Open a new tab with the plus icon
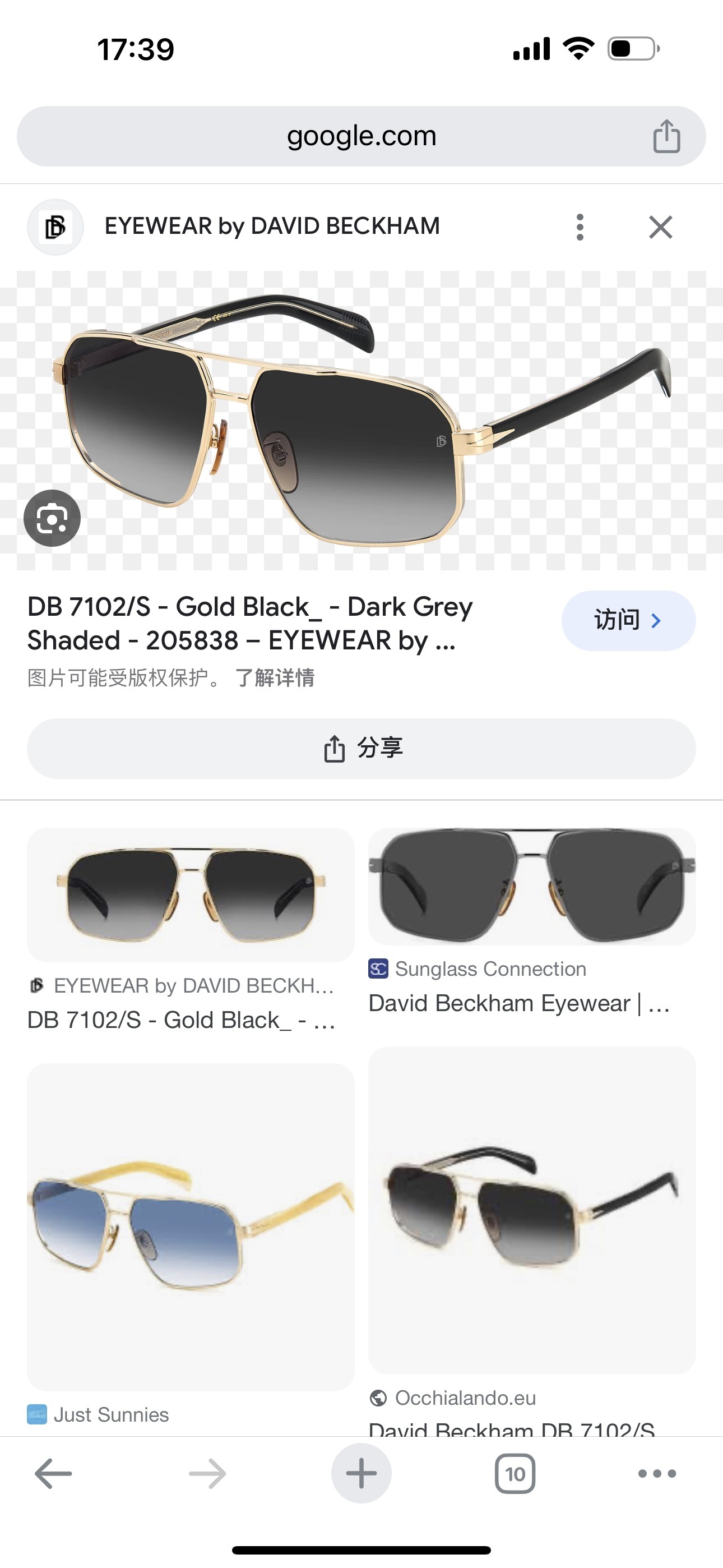The width and height of the screenshot is (723, 1568). pos(361,1474)
